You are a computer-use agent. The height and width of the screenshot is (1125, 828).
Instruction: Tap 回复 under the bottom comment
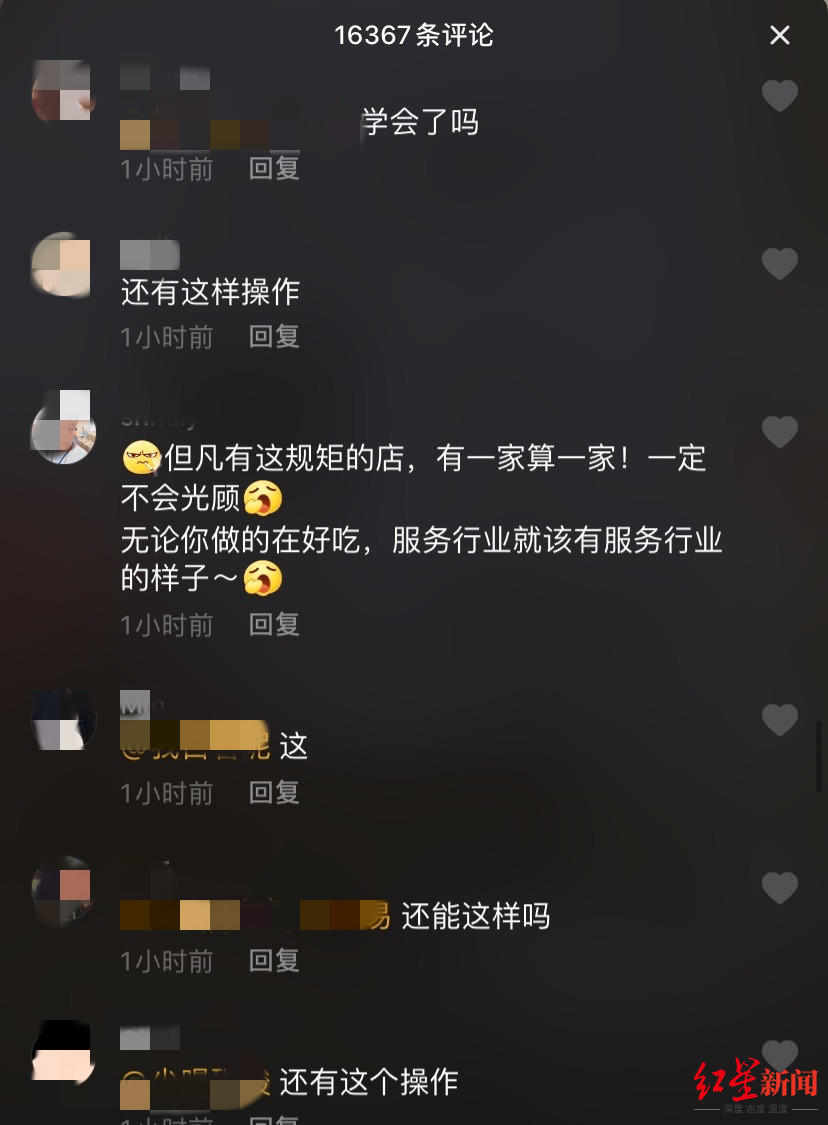(x=272, y=1120)
